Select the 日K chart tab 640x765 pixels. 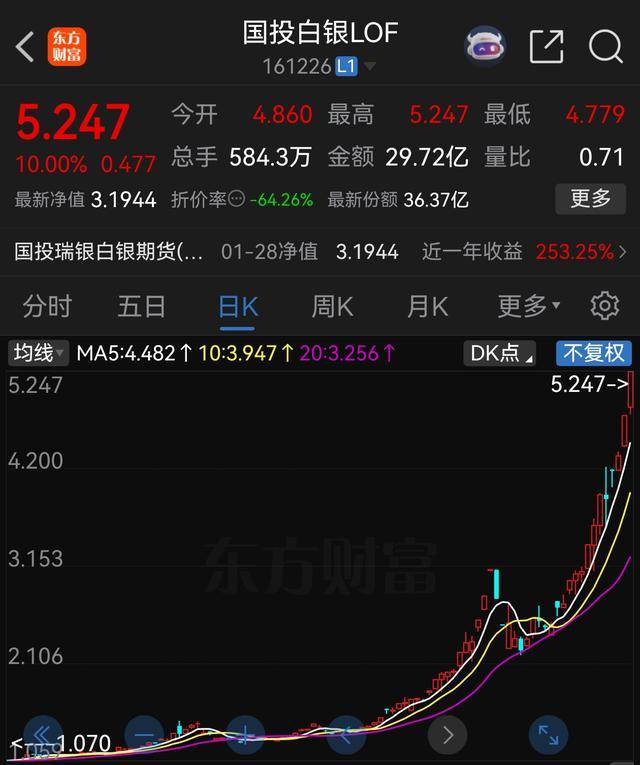(x=238, y=306)
